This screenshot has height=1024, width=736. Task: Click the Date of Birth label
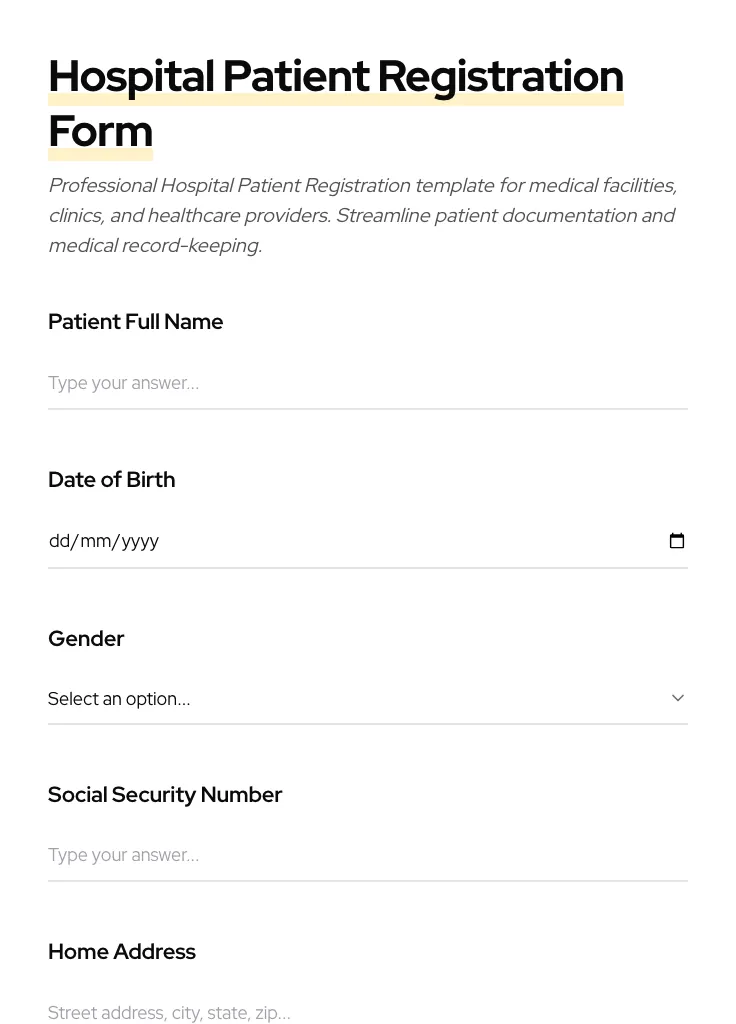tap(111, 479)
